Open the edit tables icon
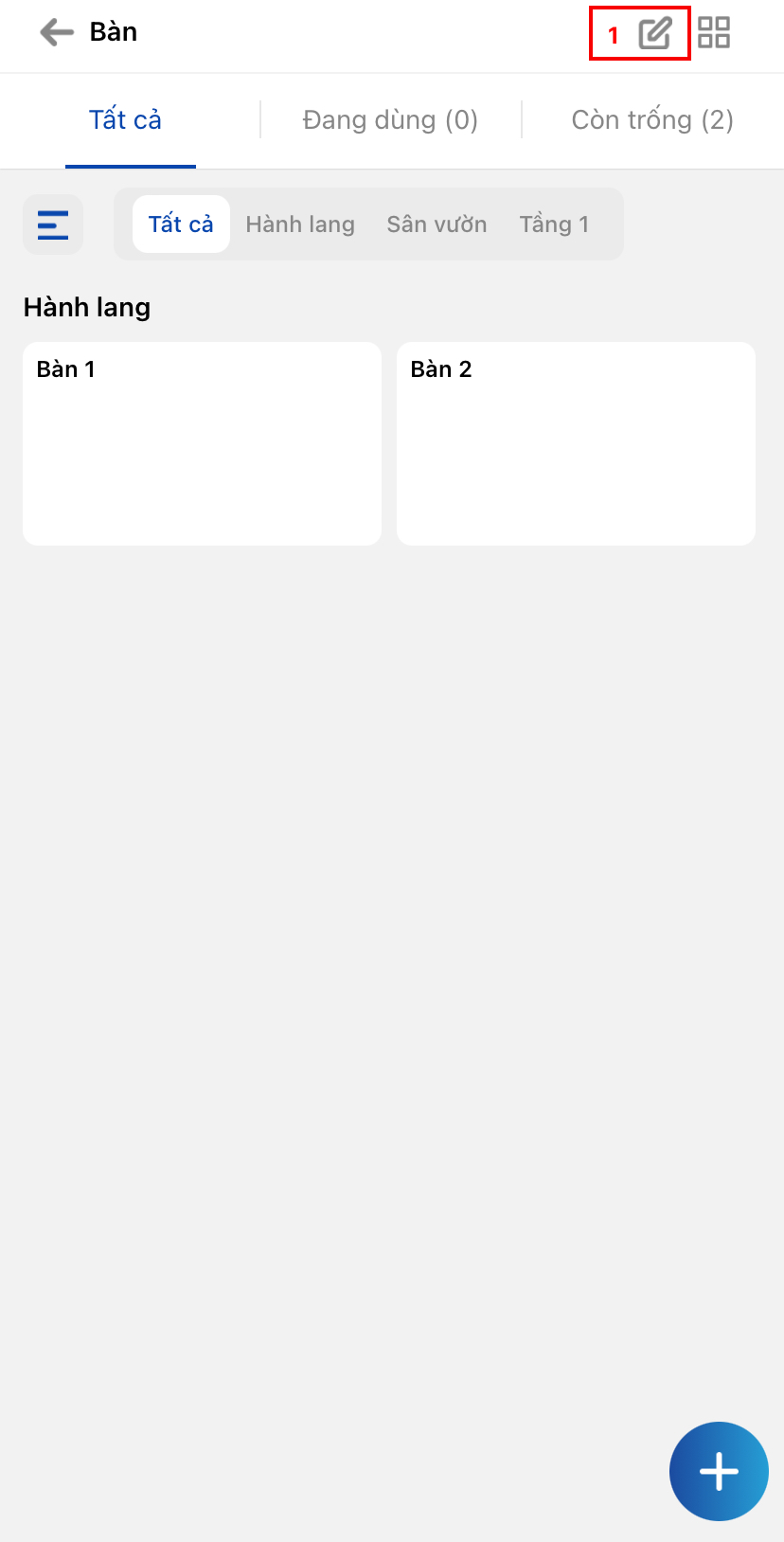This screenshot has height=1542, width=784. pyautogui.click(x=654, y=34)
